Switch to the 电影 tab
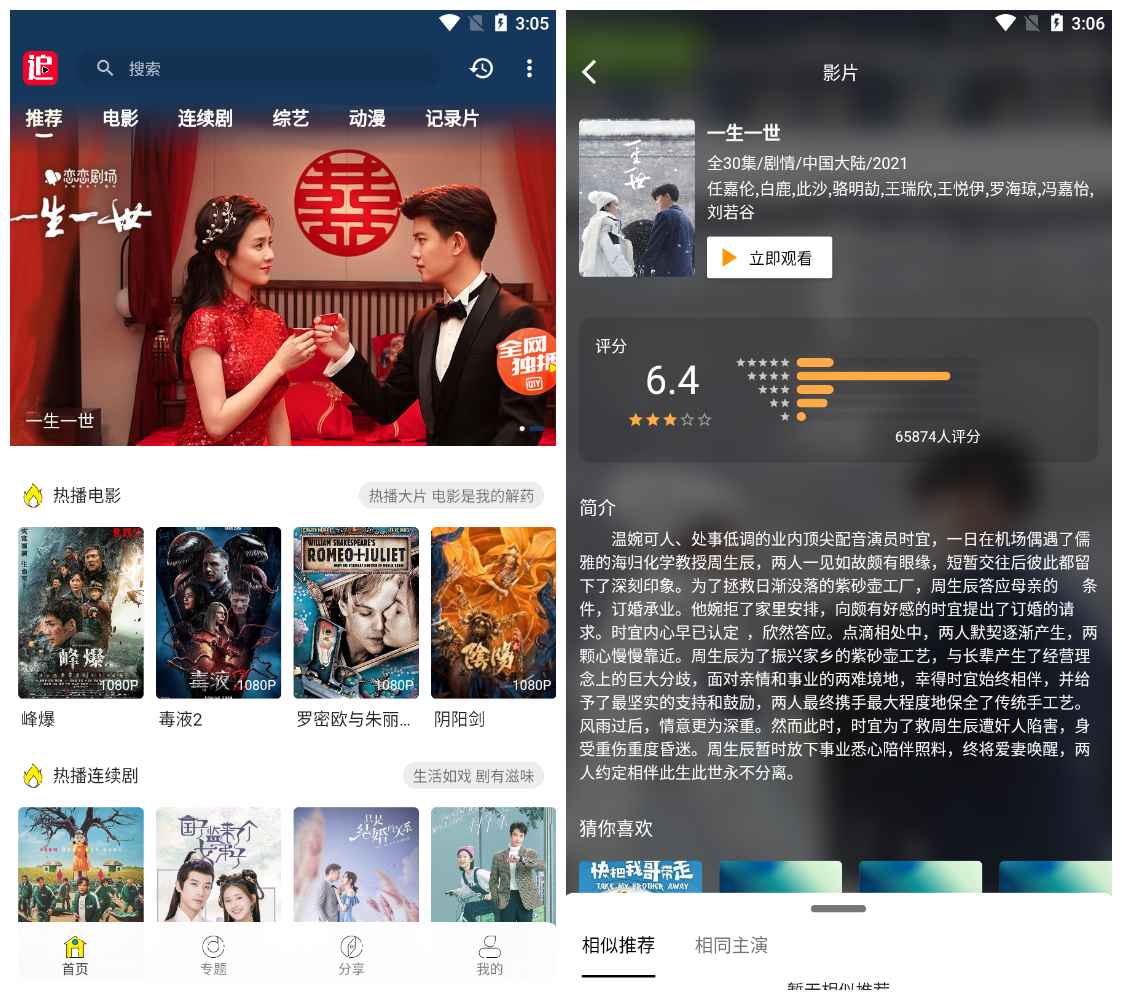1122x1000 pixels. [120, 118]
